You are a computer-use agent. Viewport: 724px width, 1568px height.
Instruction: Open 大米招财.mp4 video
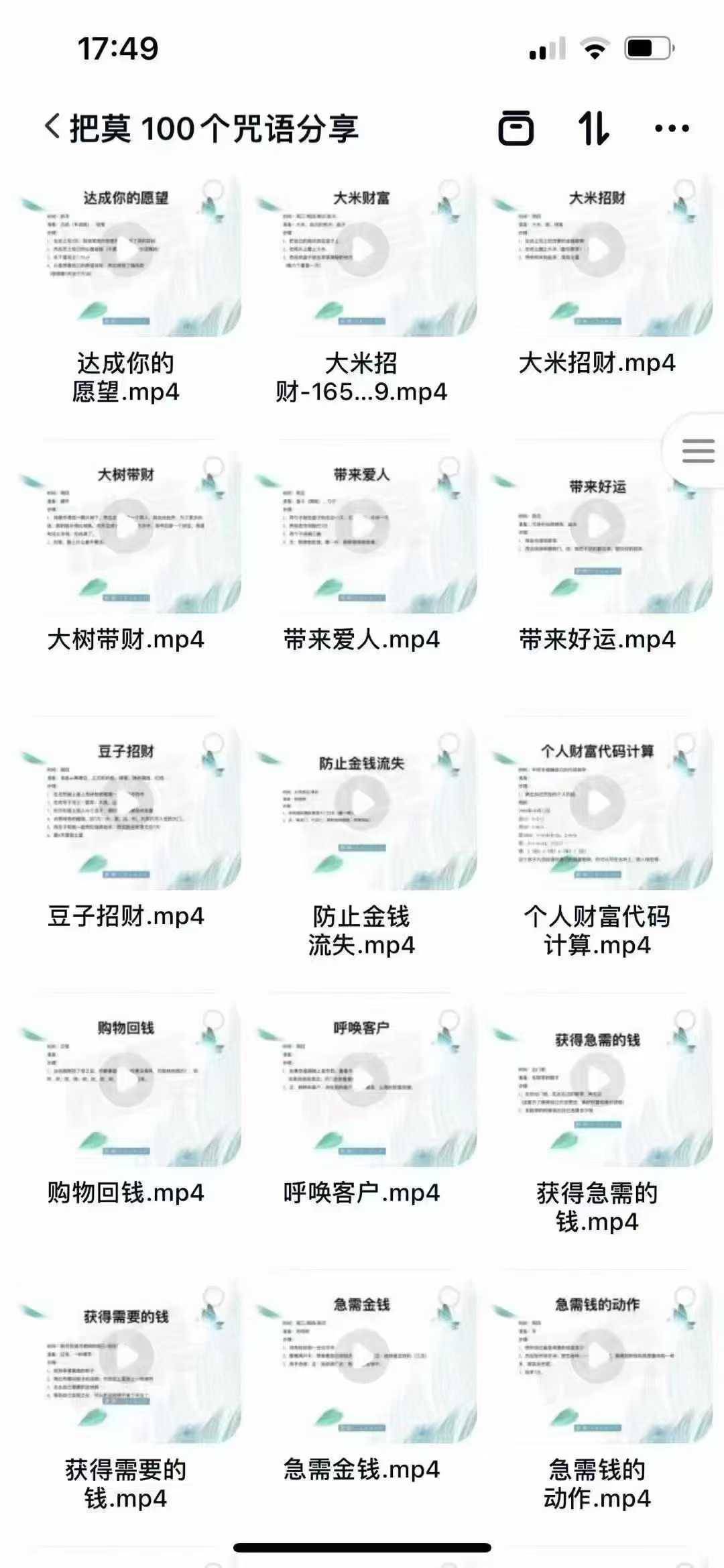click(597, 250)
